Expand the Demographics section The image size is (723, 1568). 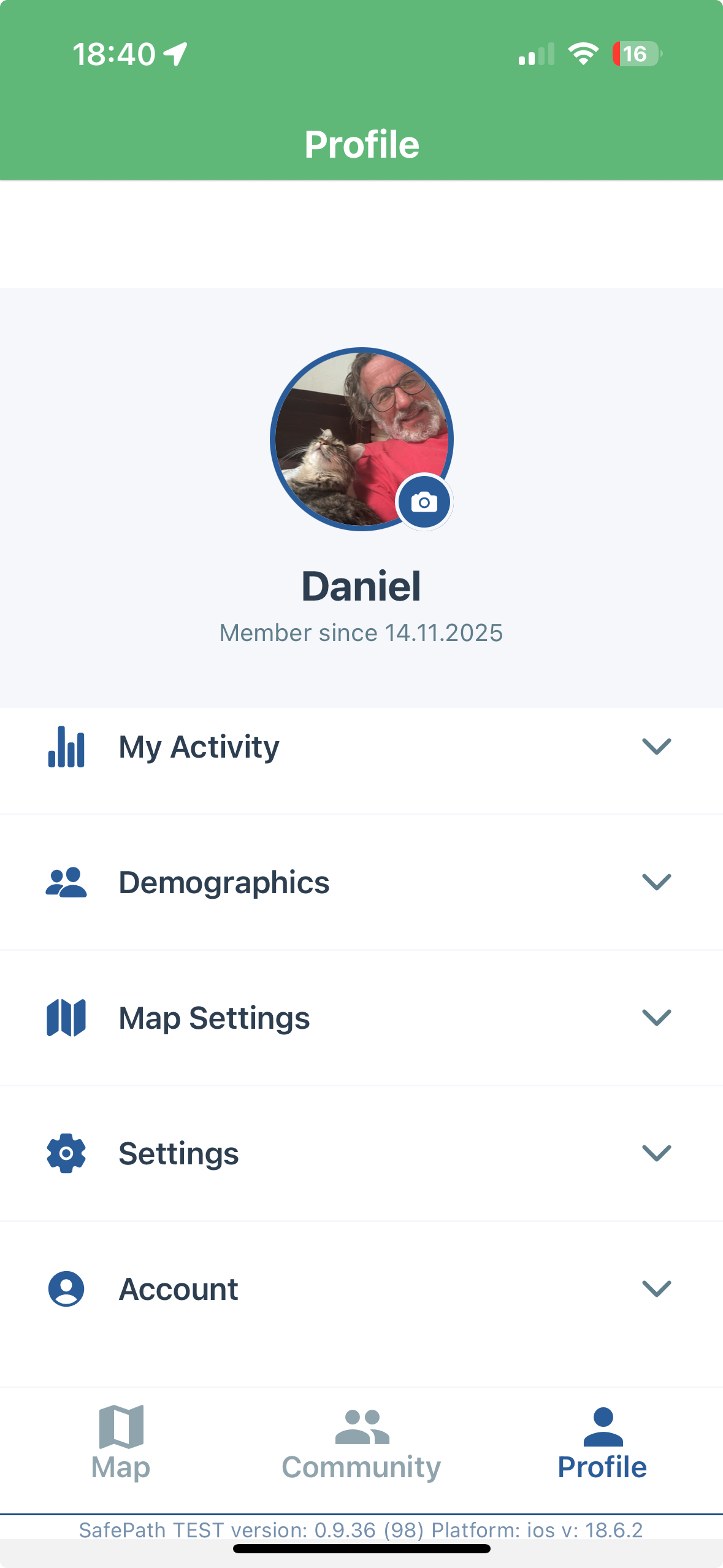361,882
